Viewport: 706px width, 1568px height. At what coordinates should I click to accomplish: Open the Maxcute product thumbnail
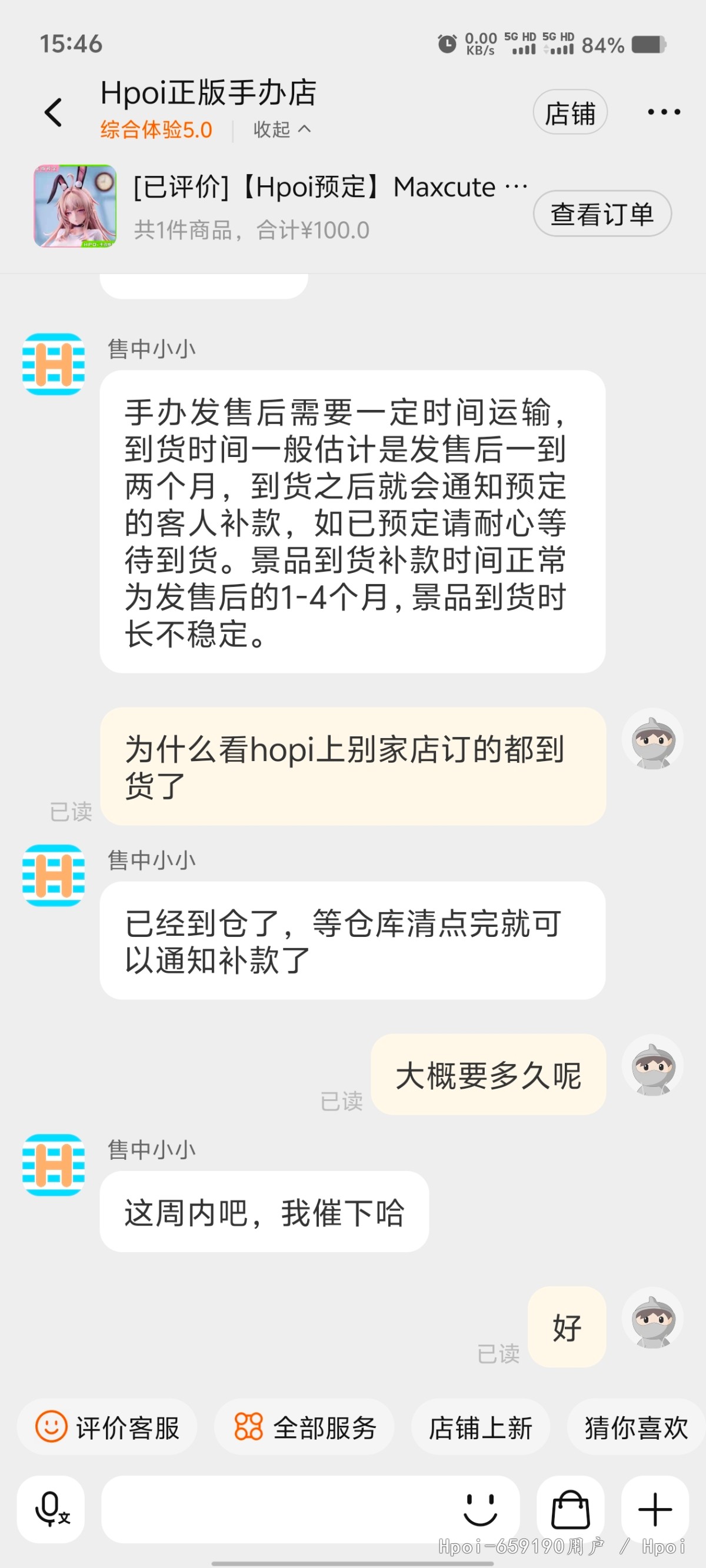click(75, 206)
